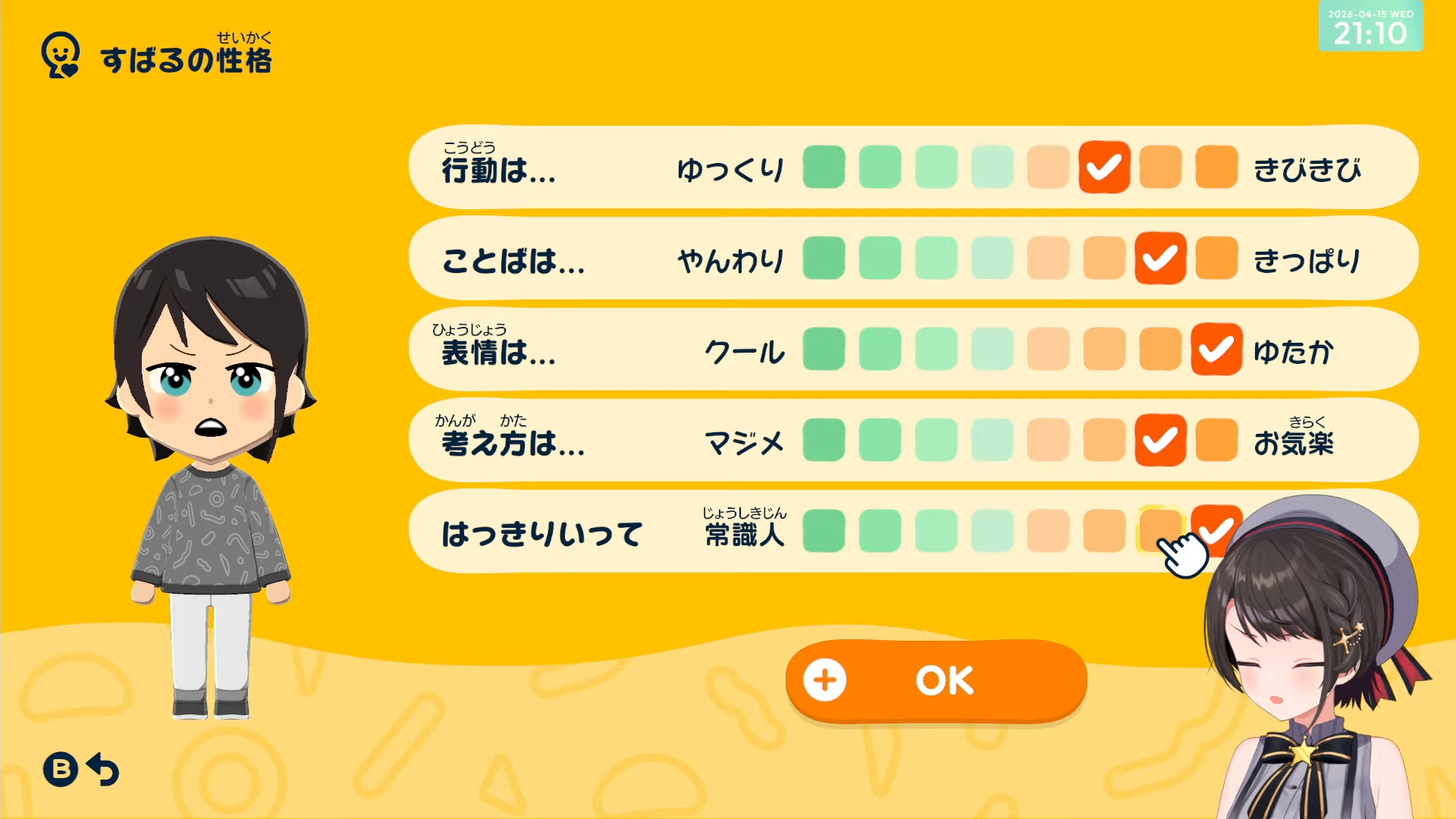This screenshot has width=1456, height=819.
Task: Select the square nearest クール in 表情は row
Action: tap(824, 349)
